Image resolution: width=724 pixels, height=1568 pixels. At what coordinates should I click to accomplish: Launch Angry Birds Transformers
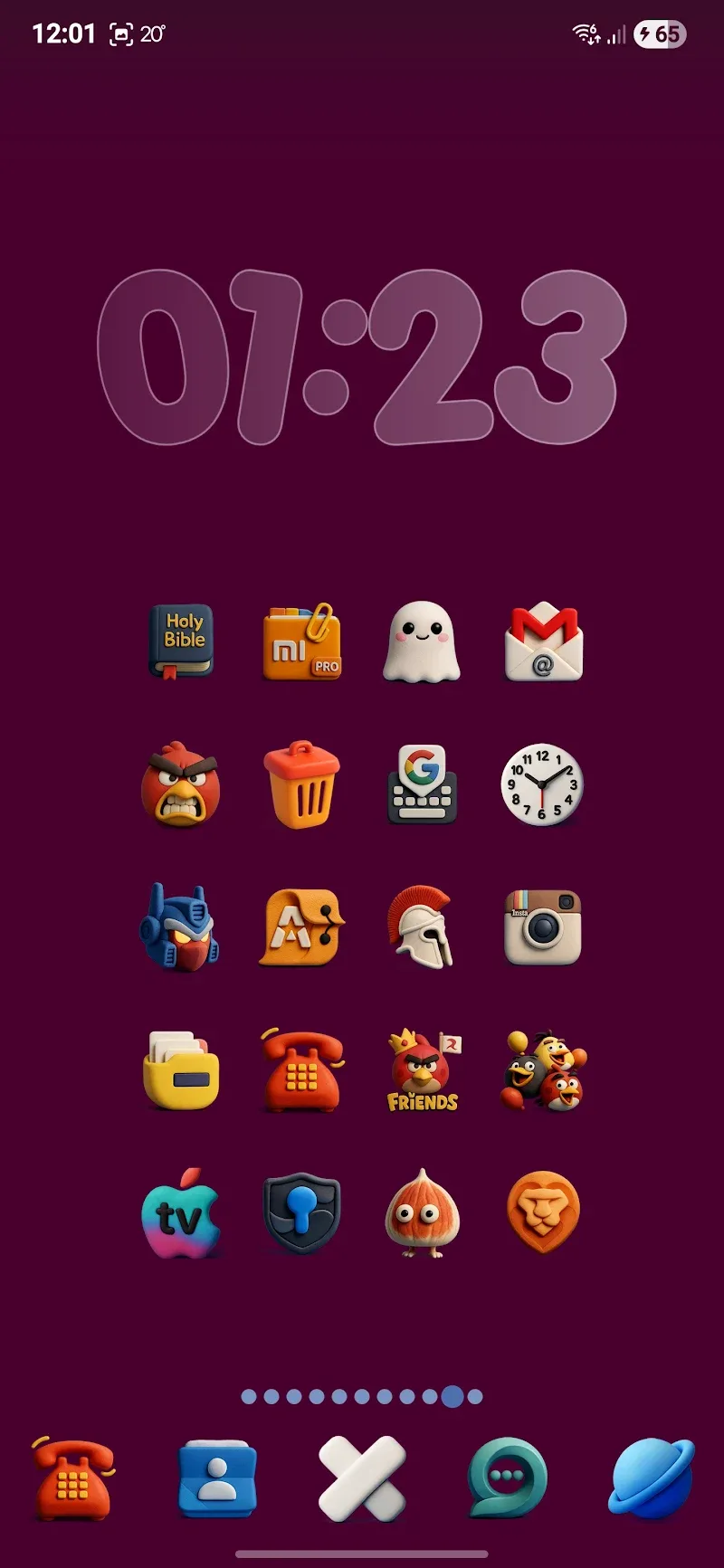[x=181, y=927]
